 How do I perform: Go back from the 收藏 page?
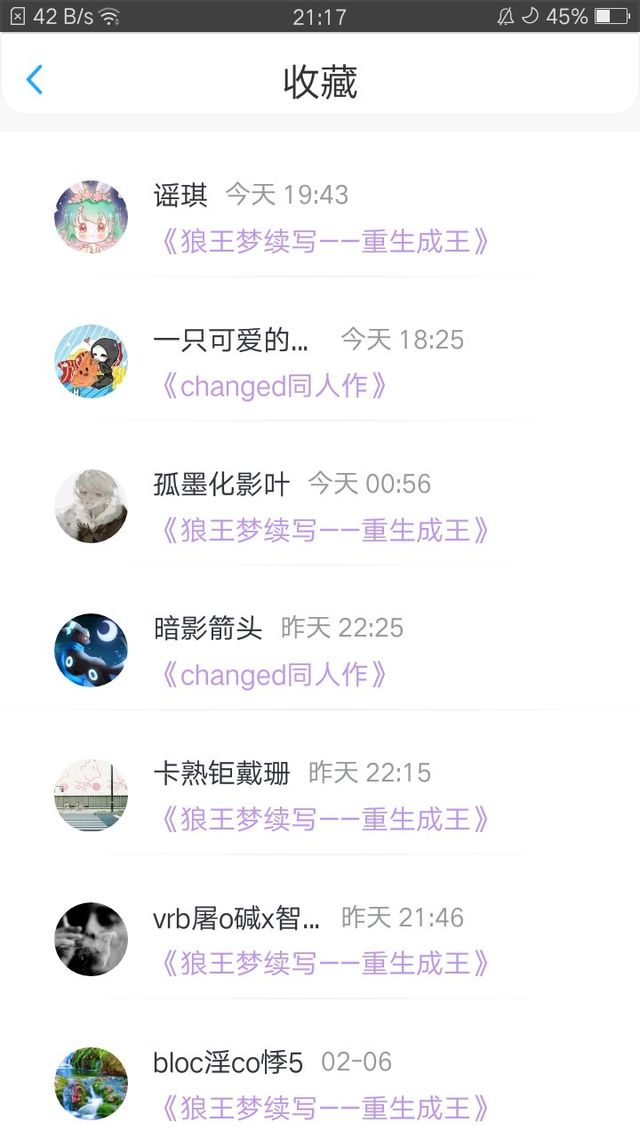click(x=35, y=80)
